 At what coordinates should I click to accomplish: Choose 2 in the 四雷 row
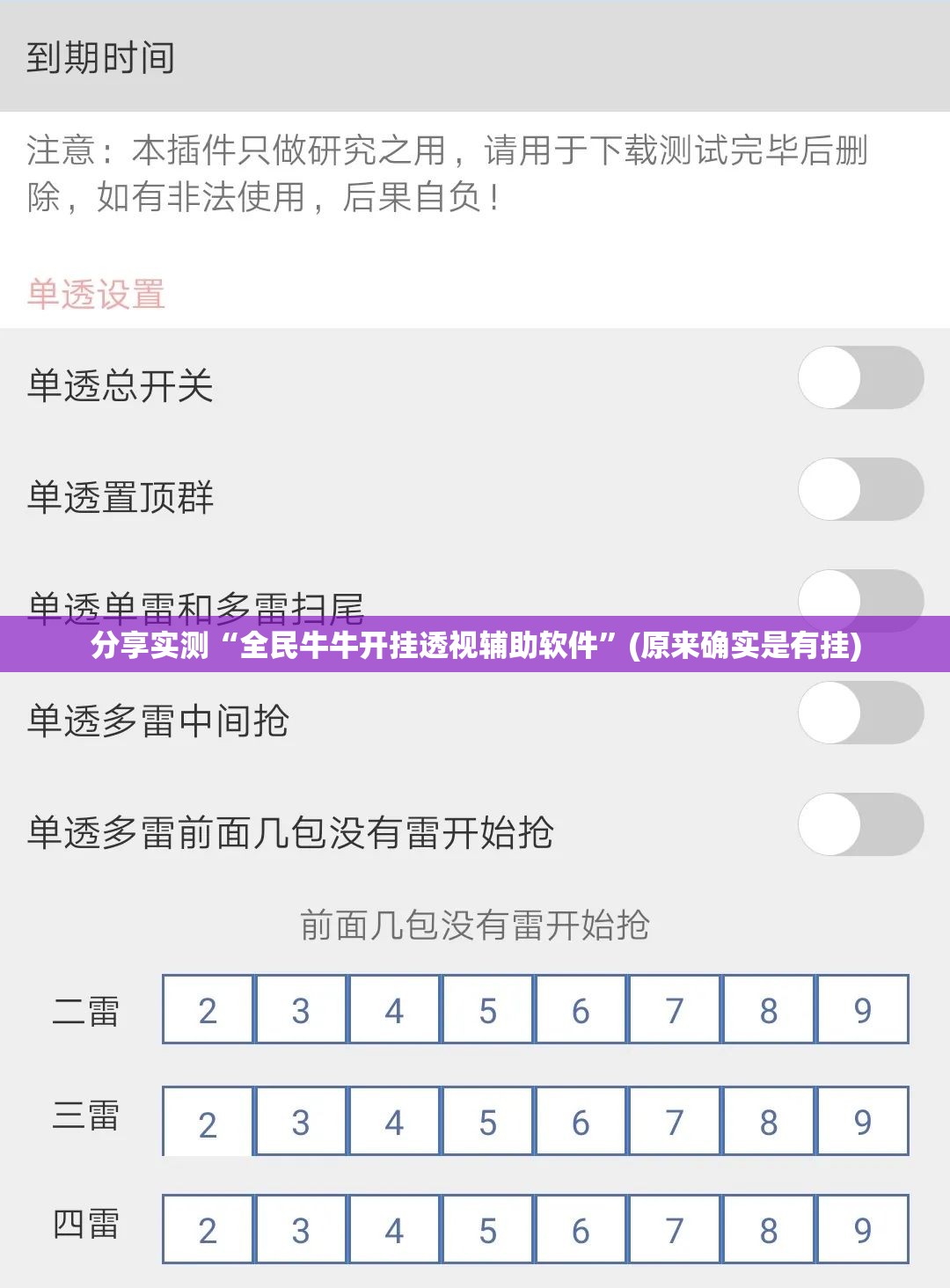click(x=208, y=1230)
